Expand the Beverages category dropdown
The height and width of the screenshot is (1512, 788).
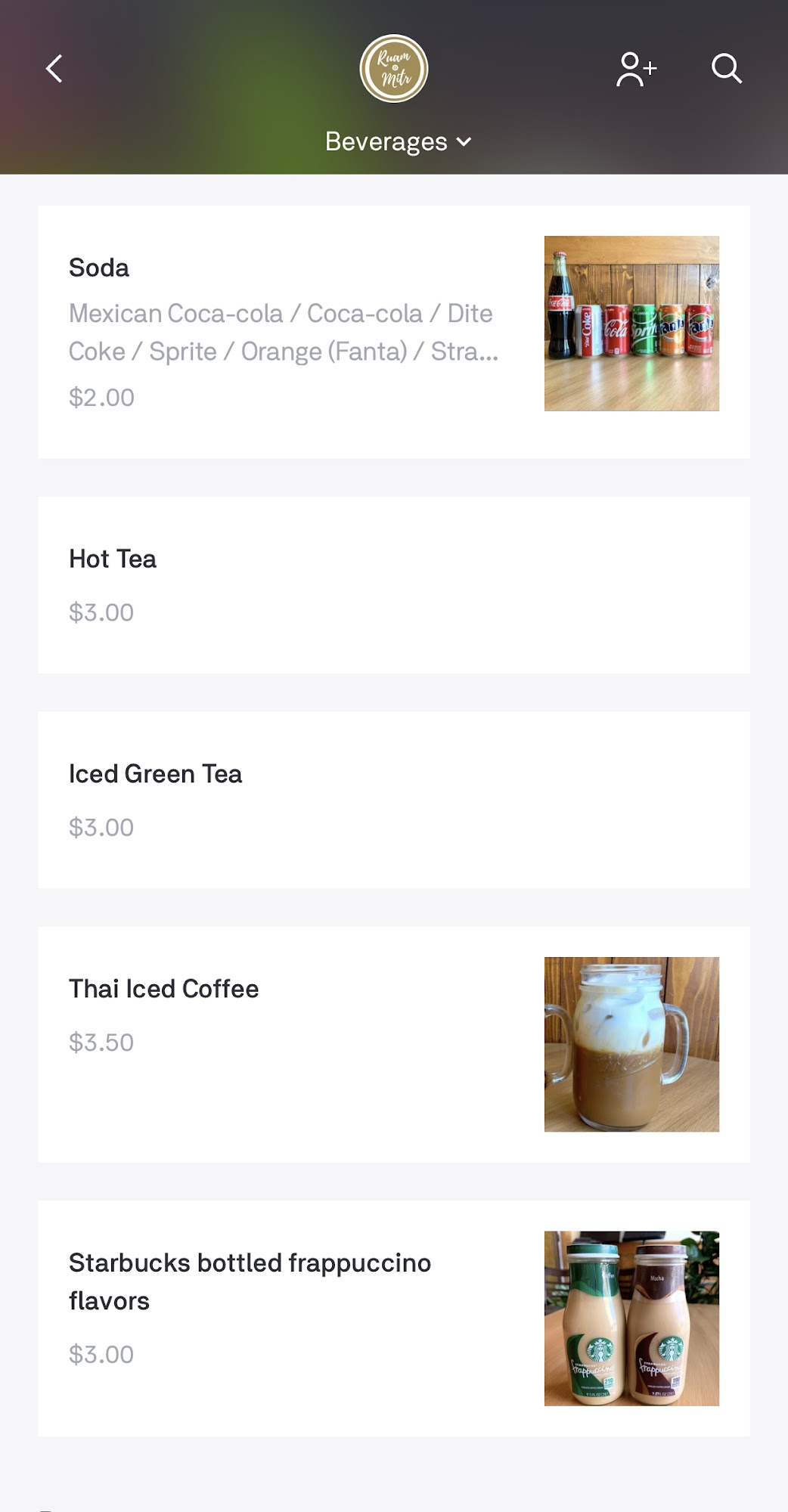[398, 141]
